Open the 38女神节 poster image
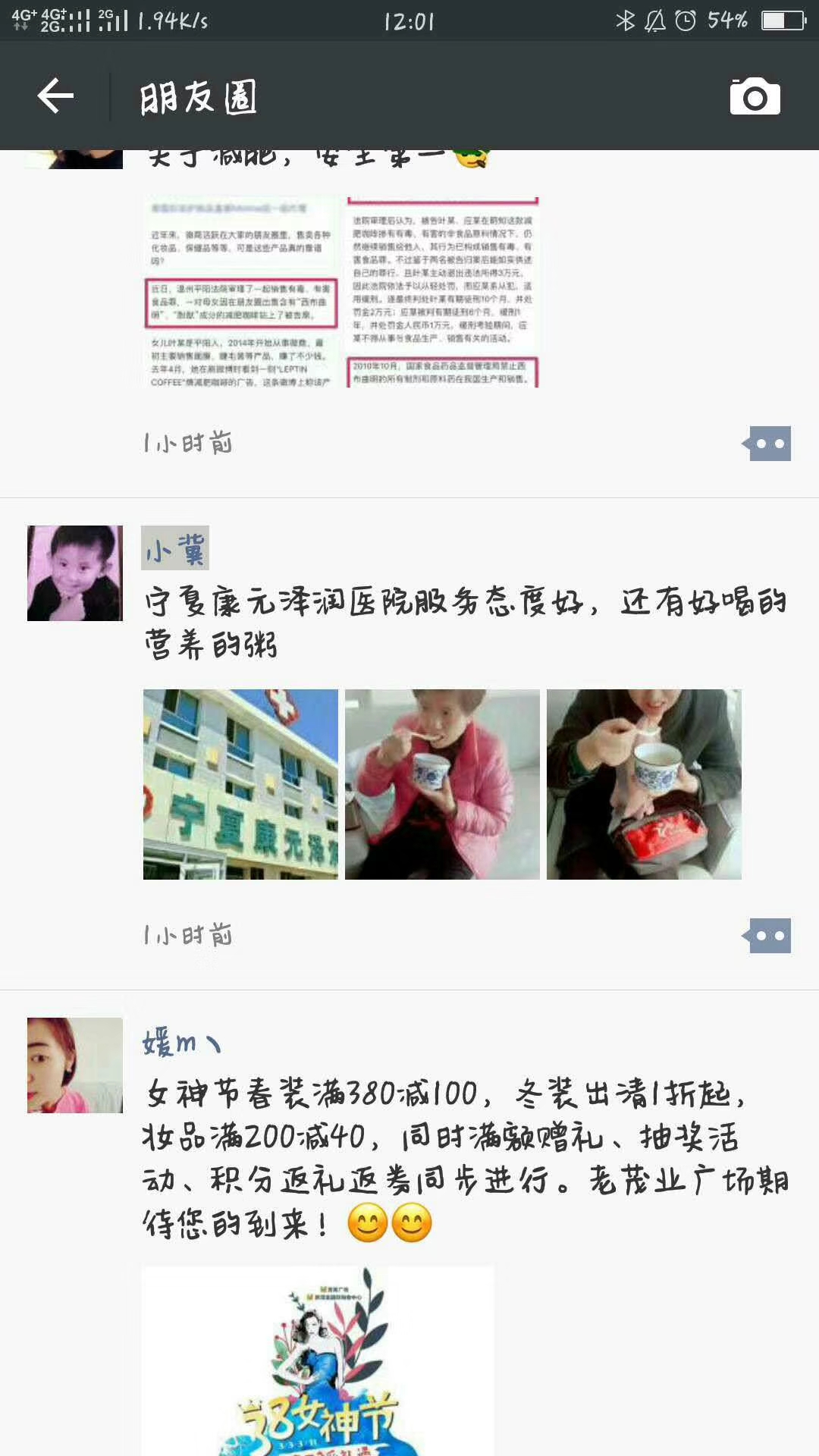Screen dimensions: 819x1456 tap(318, 1361)
